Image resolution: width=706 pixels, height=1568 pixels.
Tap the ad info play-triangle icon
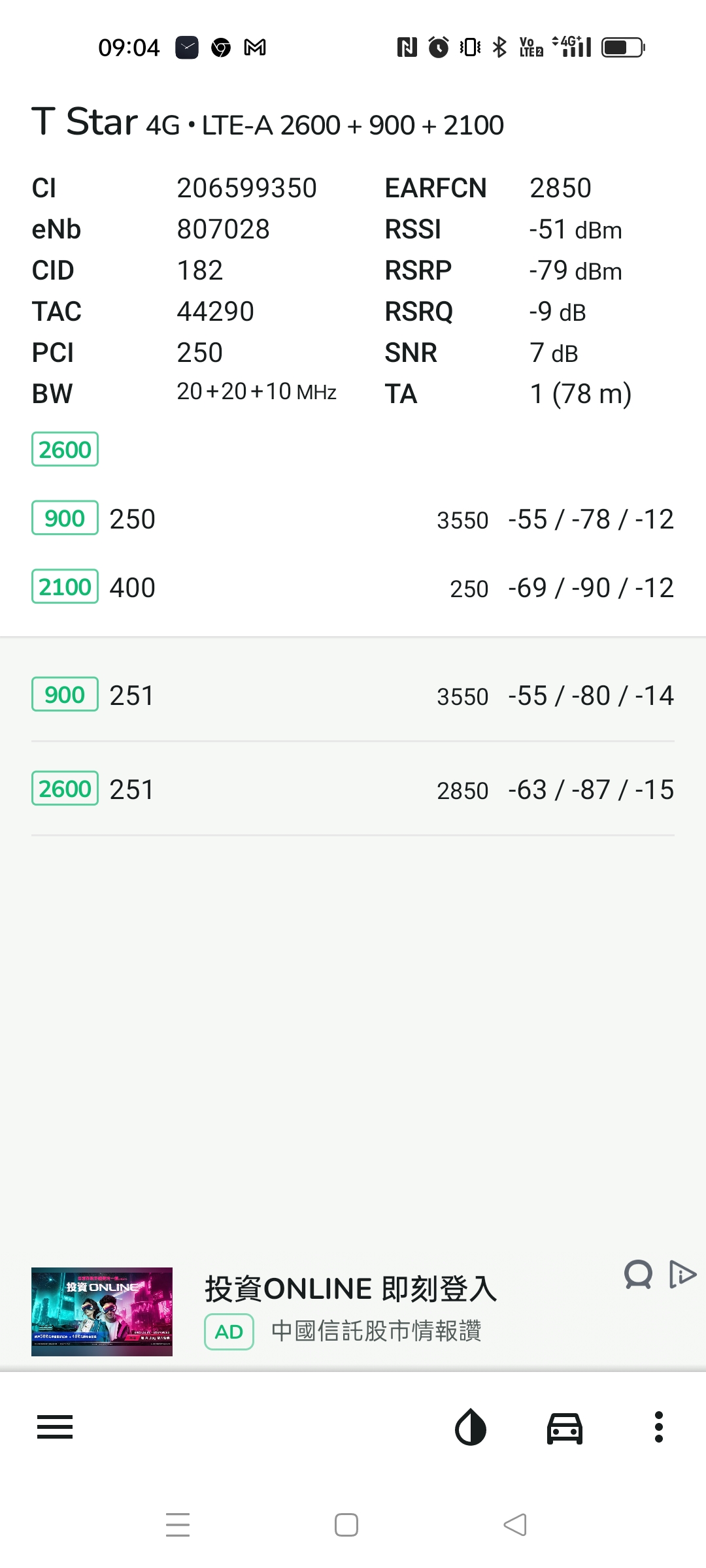pos(683,1275)
